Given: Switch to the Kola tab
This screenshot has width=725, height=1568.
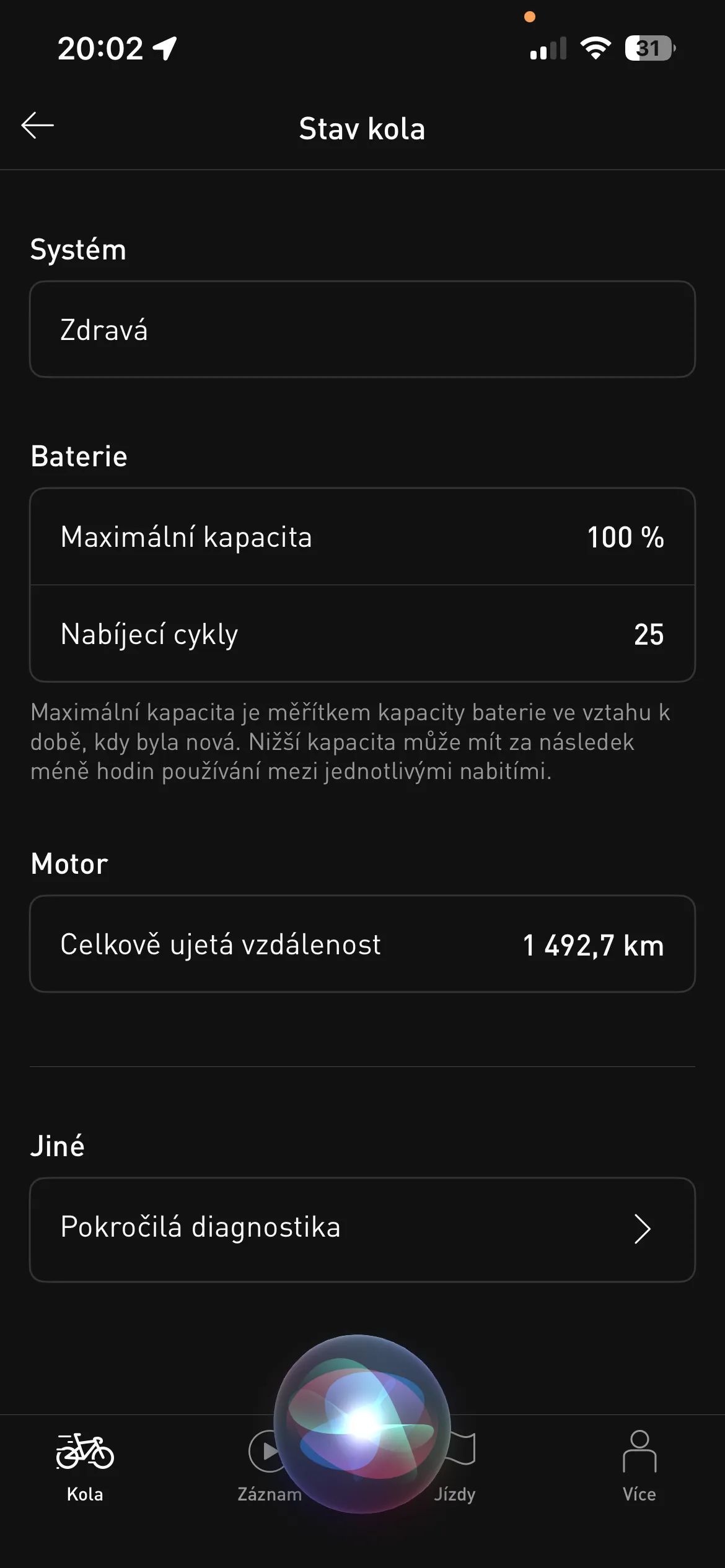Looking at the screenshot, I should coord(85,1465).
